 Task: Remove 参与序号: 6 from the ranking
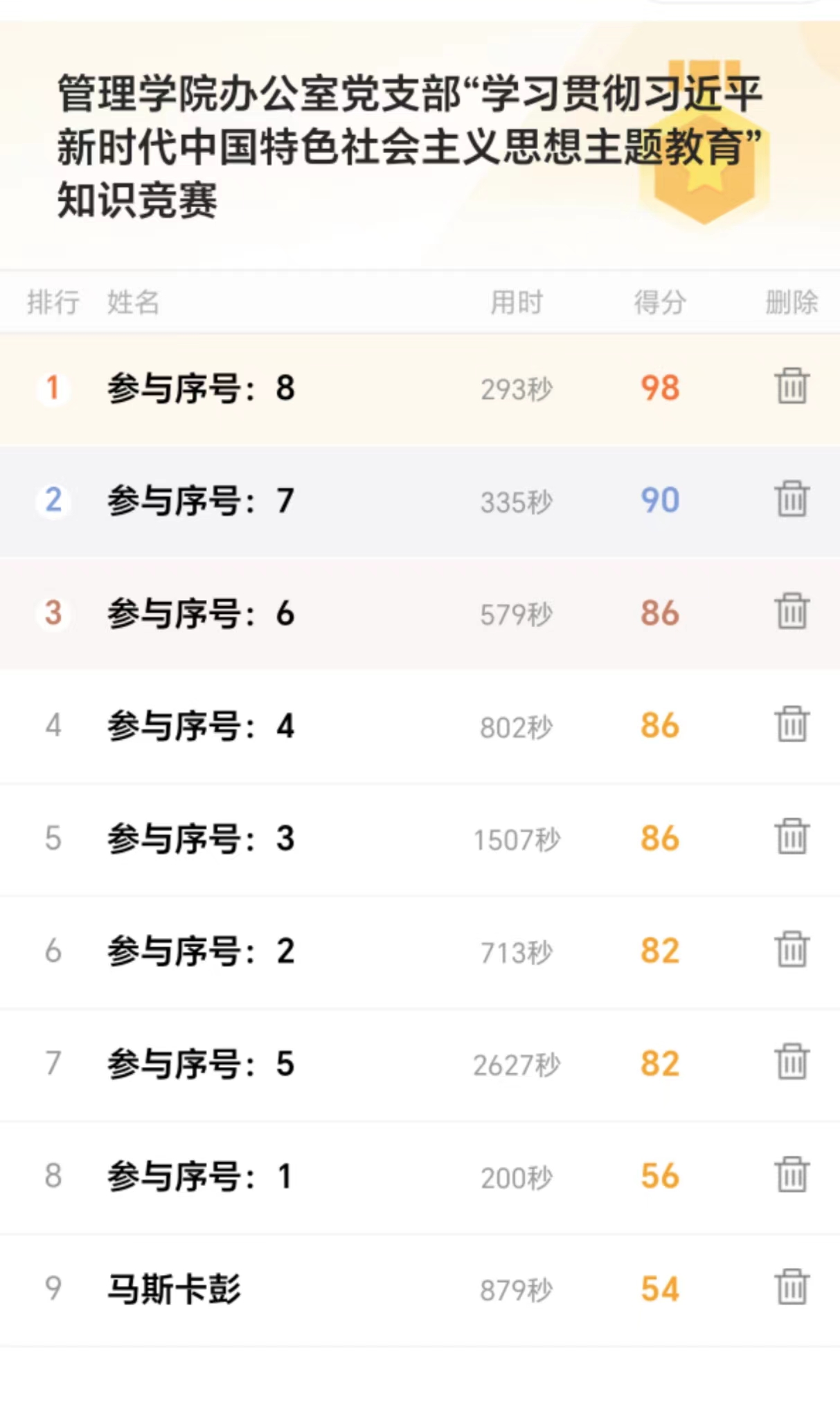(x=792, y=611)
